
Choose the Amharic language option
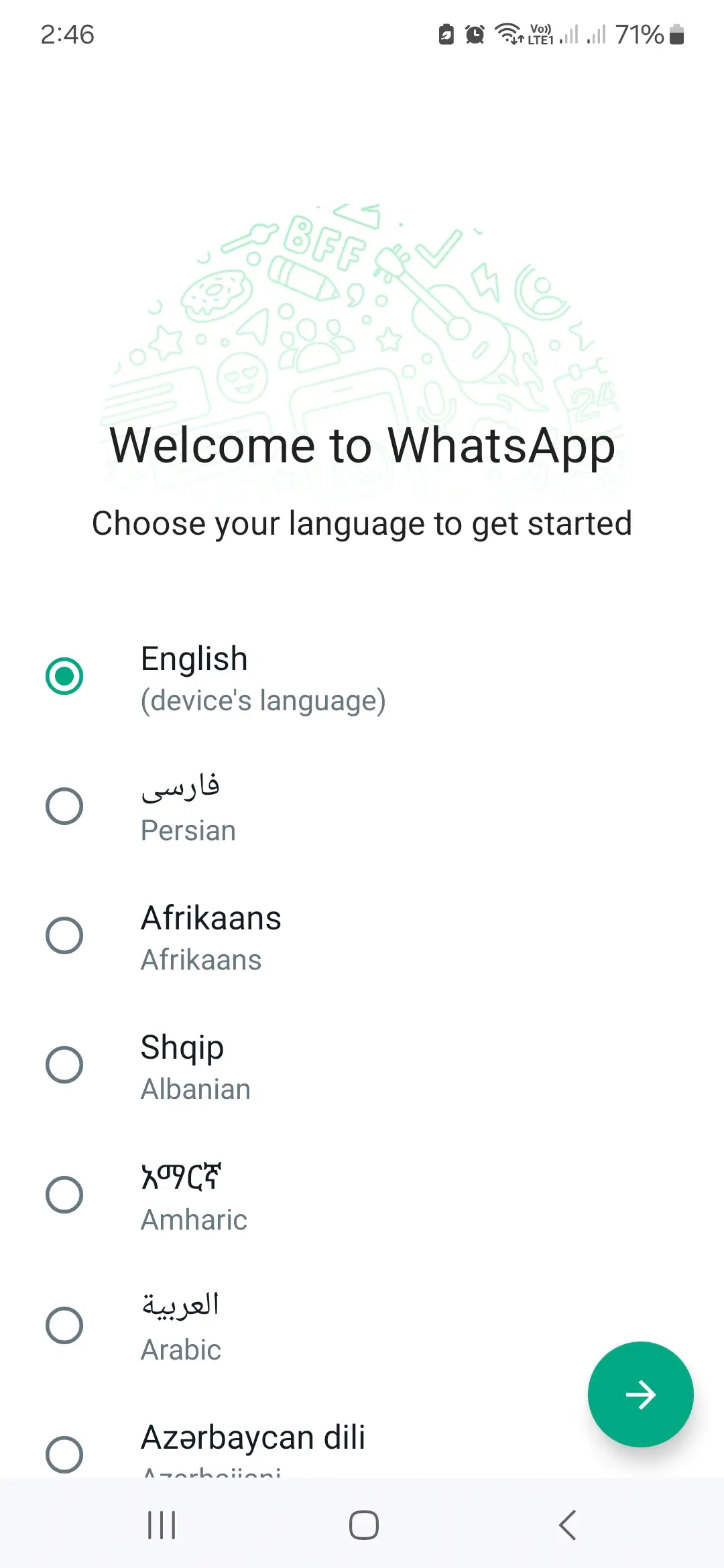362,1195
